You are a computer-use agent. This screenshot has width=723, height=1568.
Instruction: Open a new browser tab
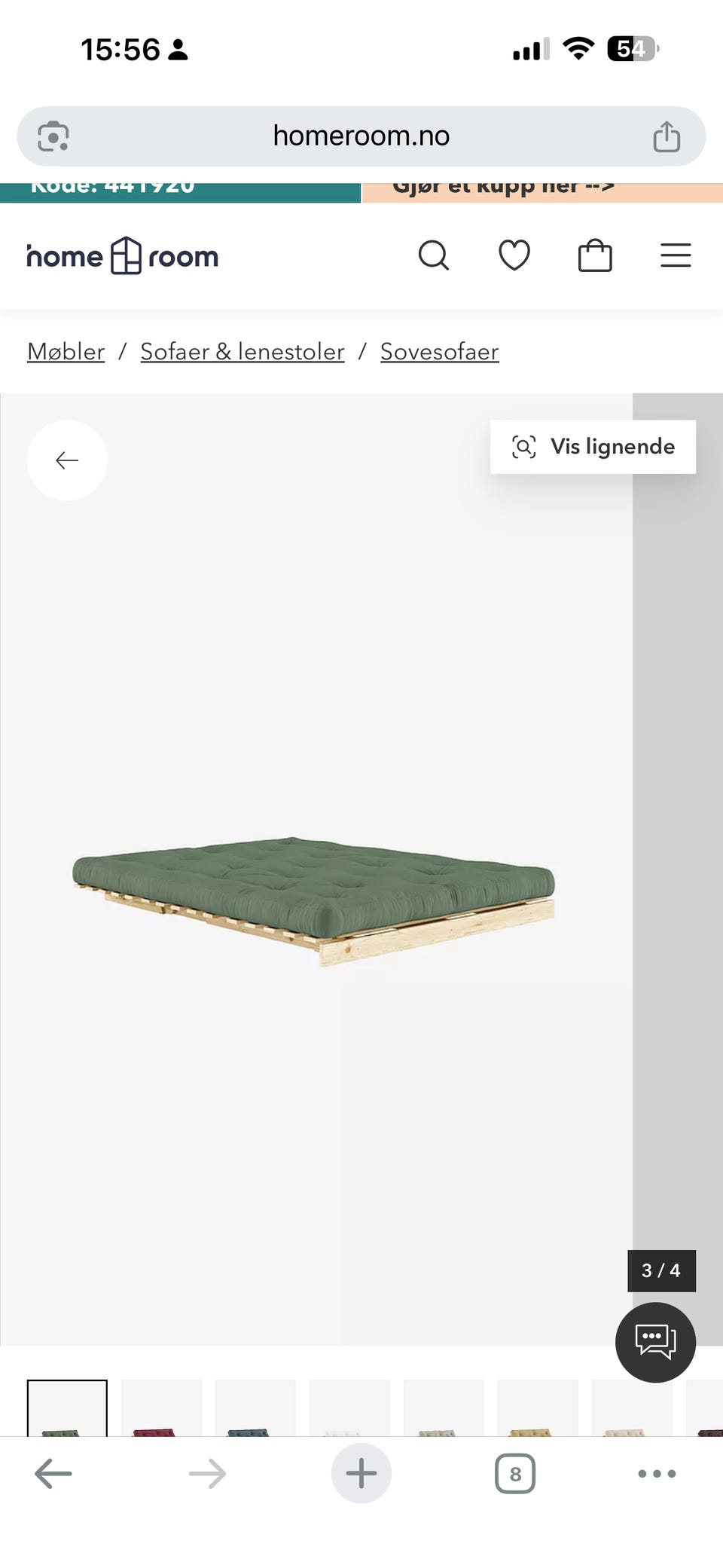[361, 1473]
